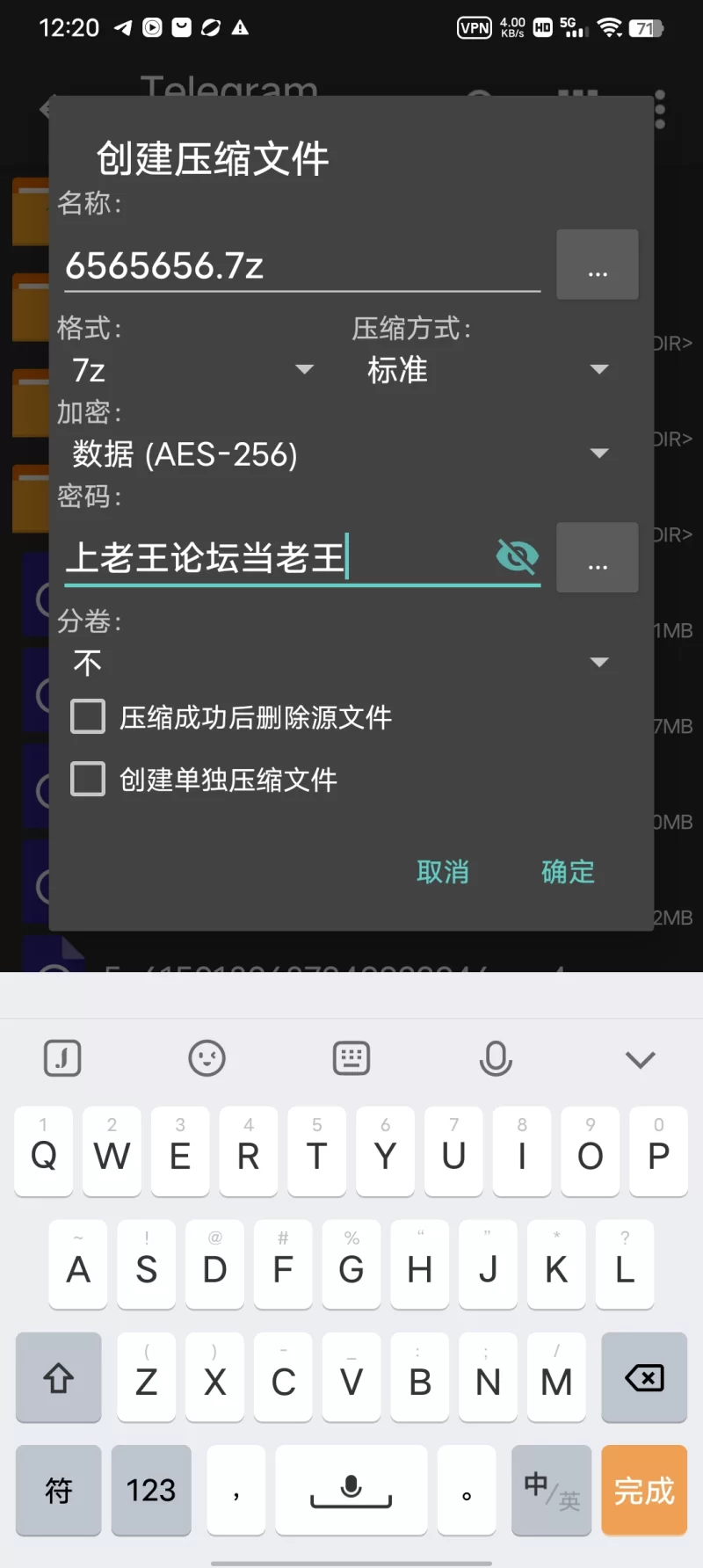Expand the 压缩方式 标准 dropdown
Screen dimensions: 703x1568
(488, 369)
